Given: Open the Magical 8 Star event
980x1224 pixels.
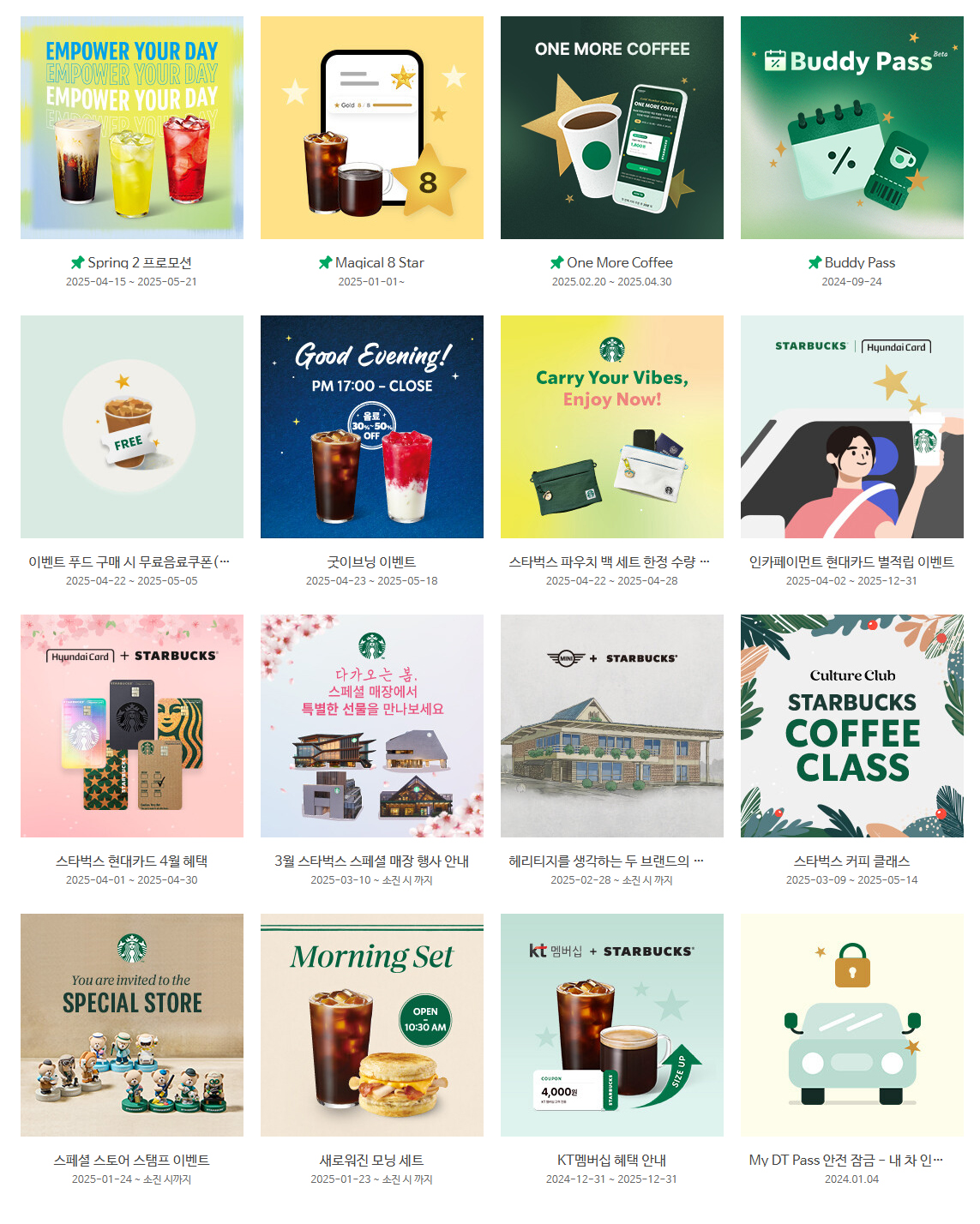Looking at the screenshot, I should pyautogui.click(x=372, y=128).
